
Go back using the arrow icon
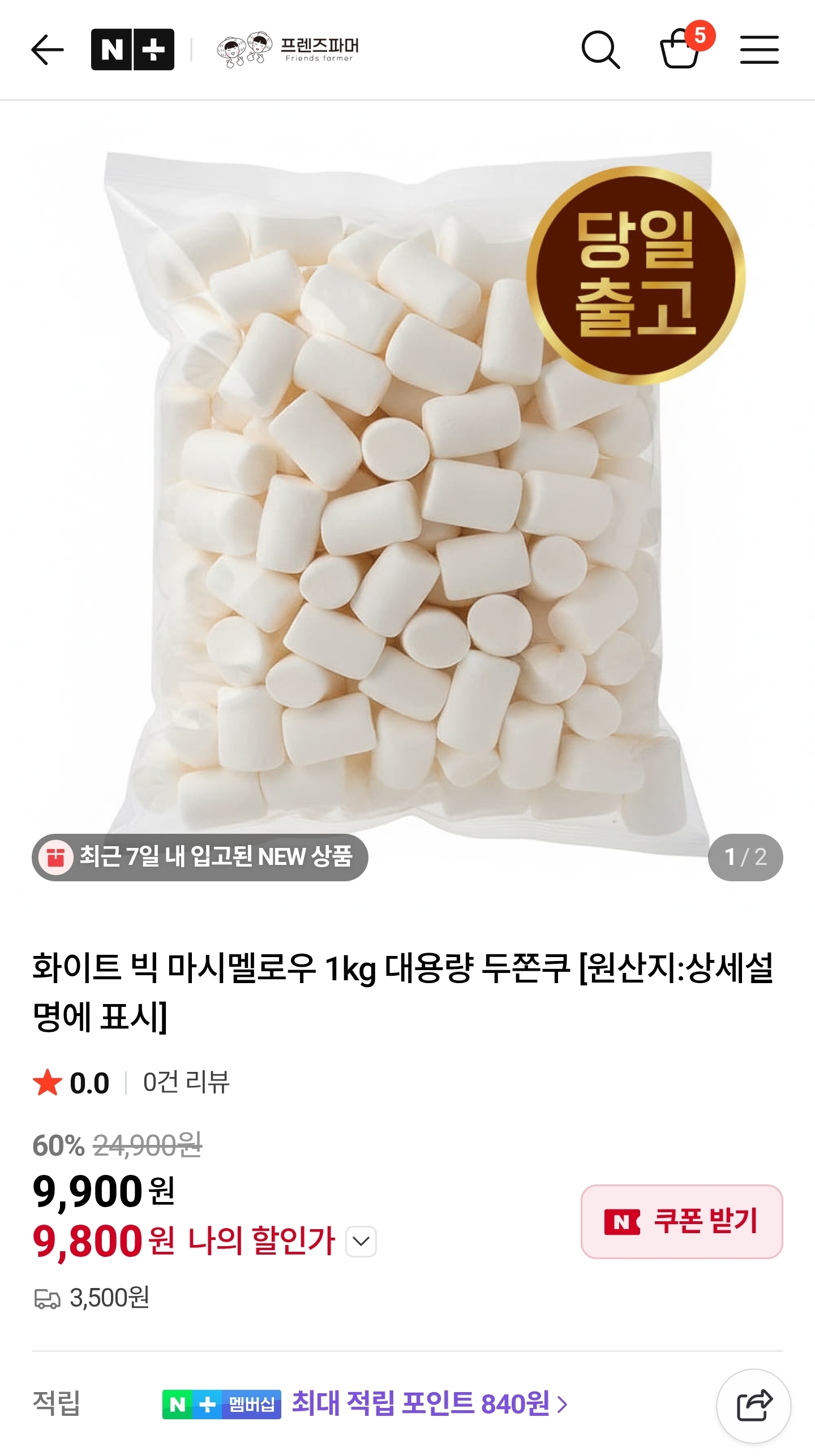pyautogui.click(x=48, y=50)
